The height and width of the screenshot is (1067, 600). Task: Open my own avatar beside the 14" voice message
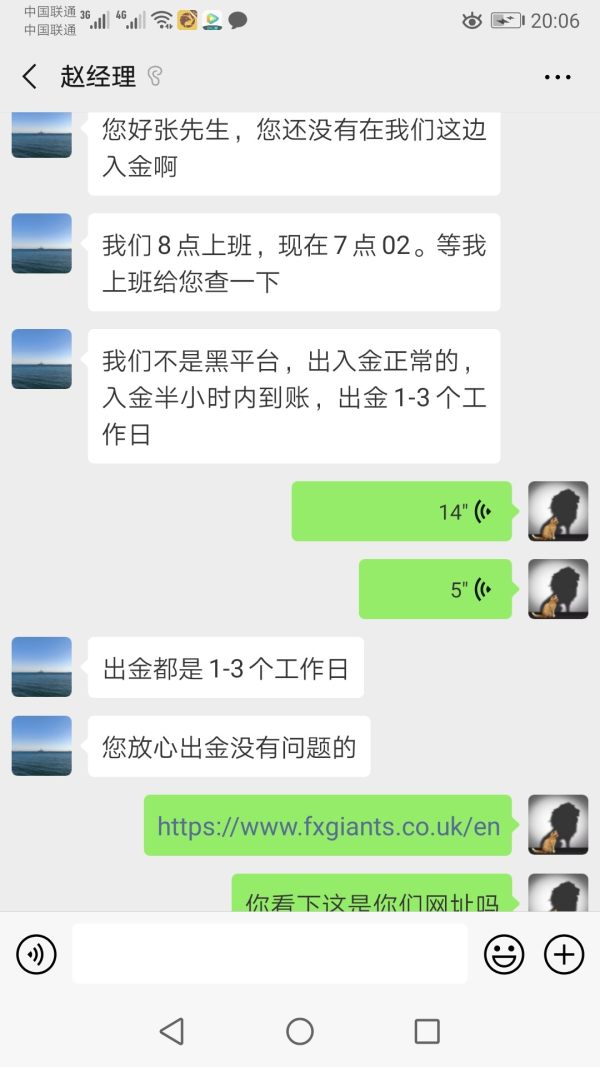tap(557, 511)
